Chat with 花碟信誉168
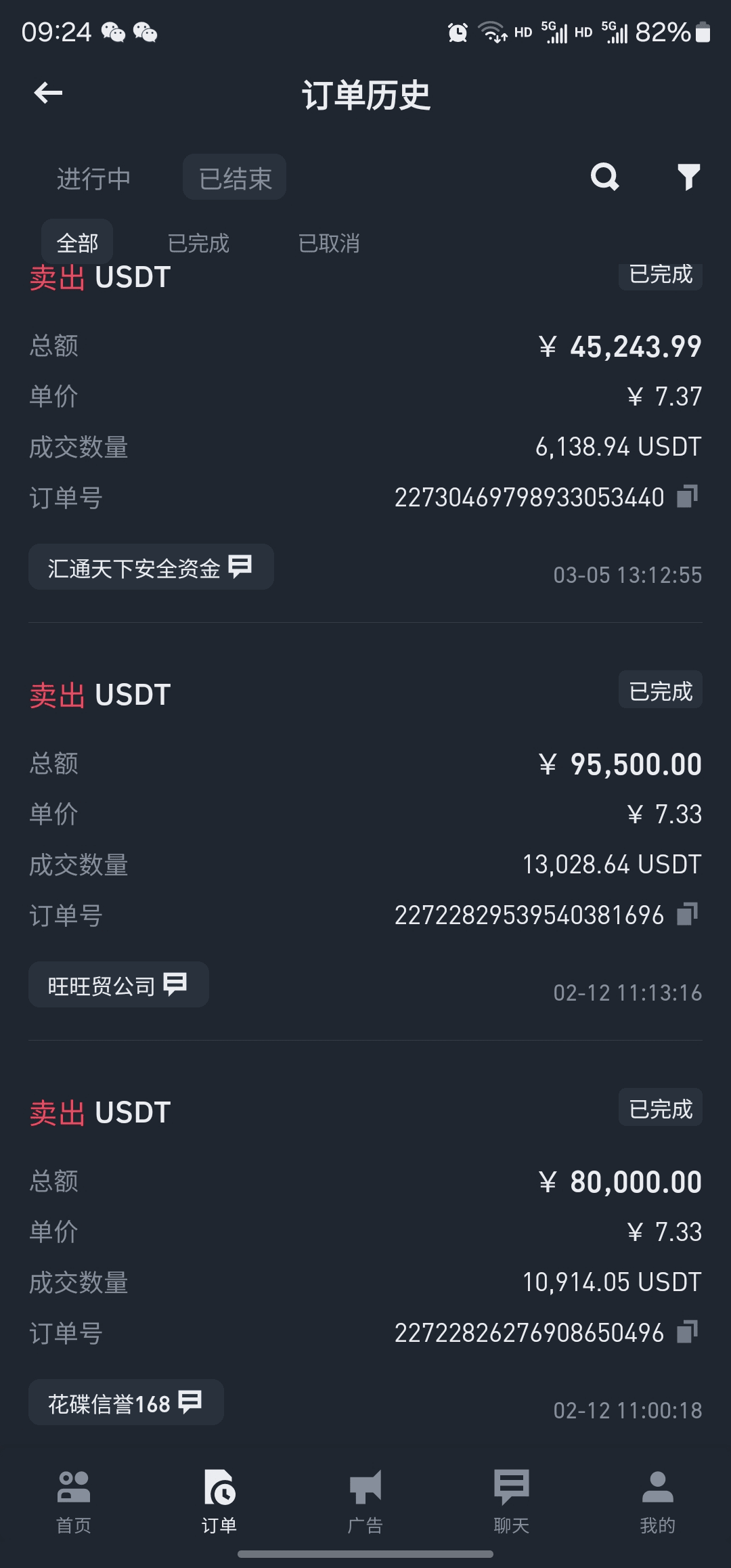 [126, 1403]
